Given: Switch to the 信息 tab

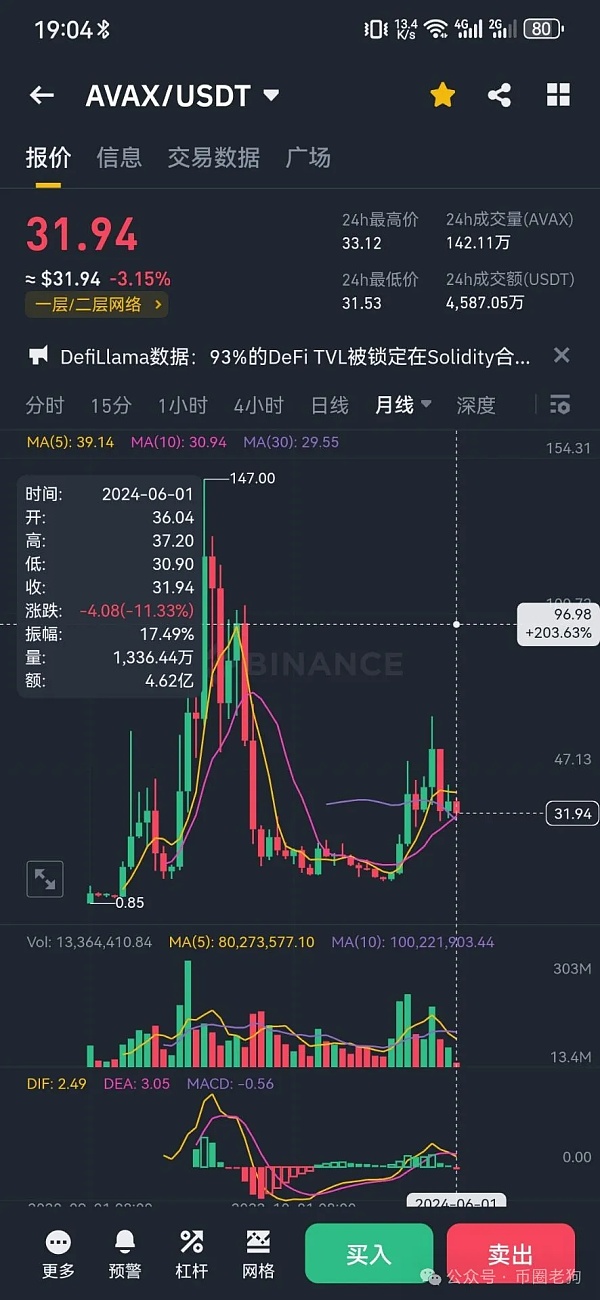Looking at the screenshot, I should pyautogui.click(x=119, y=157).
